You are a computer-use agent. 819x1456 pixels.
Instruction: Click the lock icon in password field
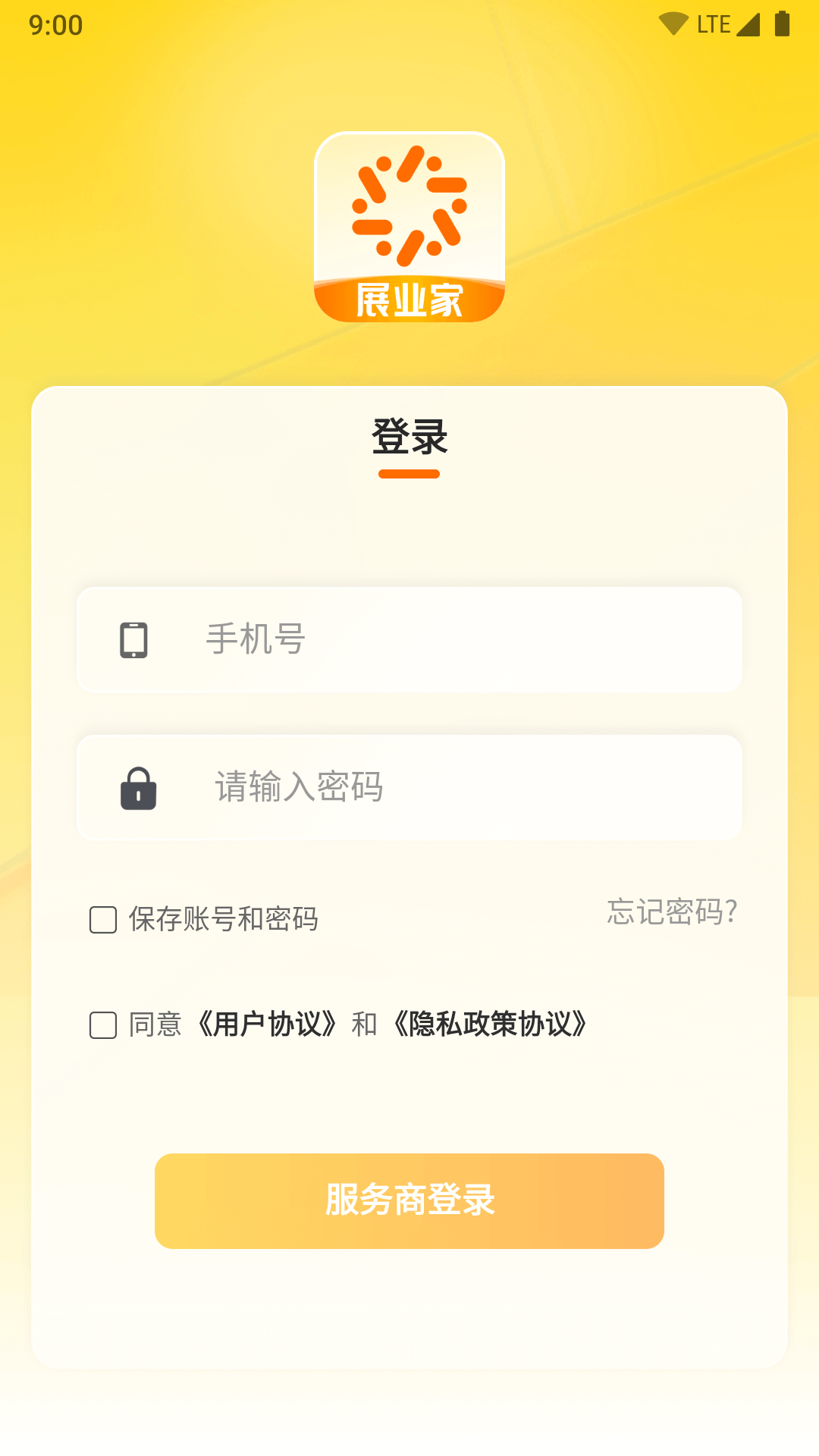[x=139, y=787]
